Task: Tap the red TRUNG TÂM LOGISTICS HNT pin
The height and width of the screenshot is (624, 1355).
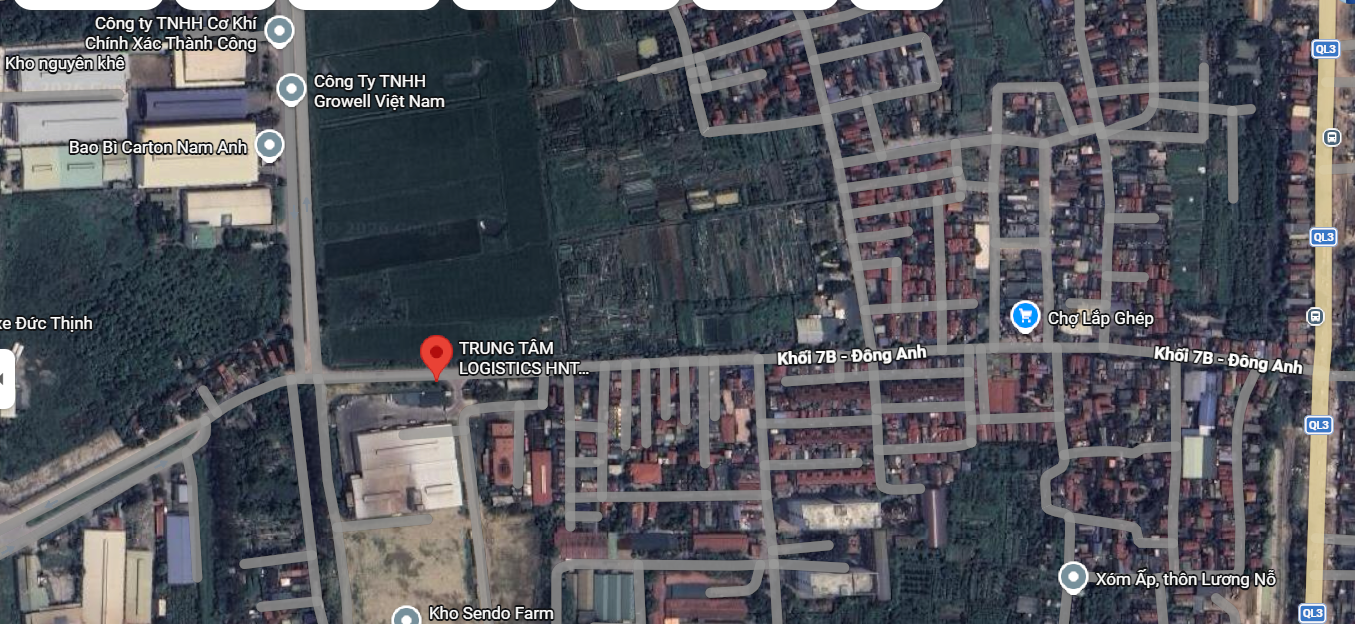Action: [435, 355]
